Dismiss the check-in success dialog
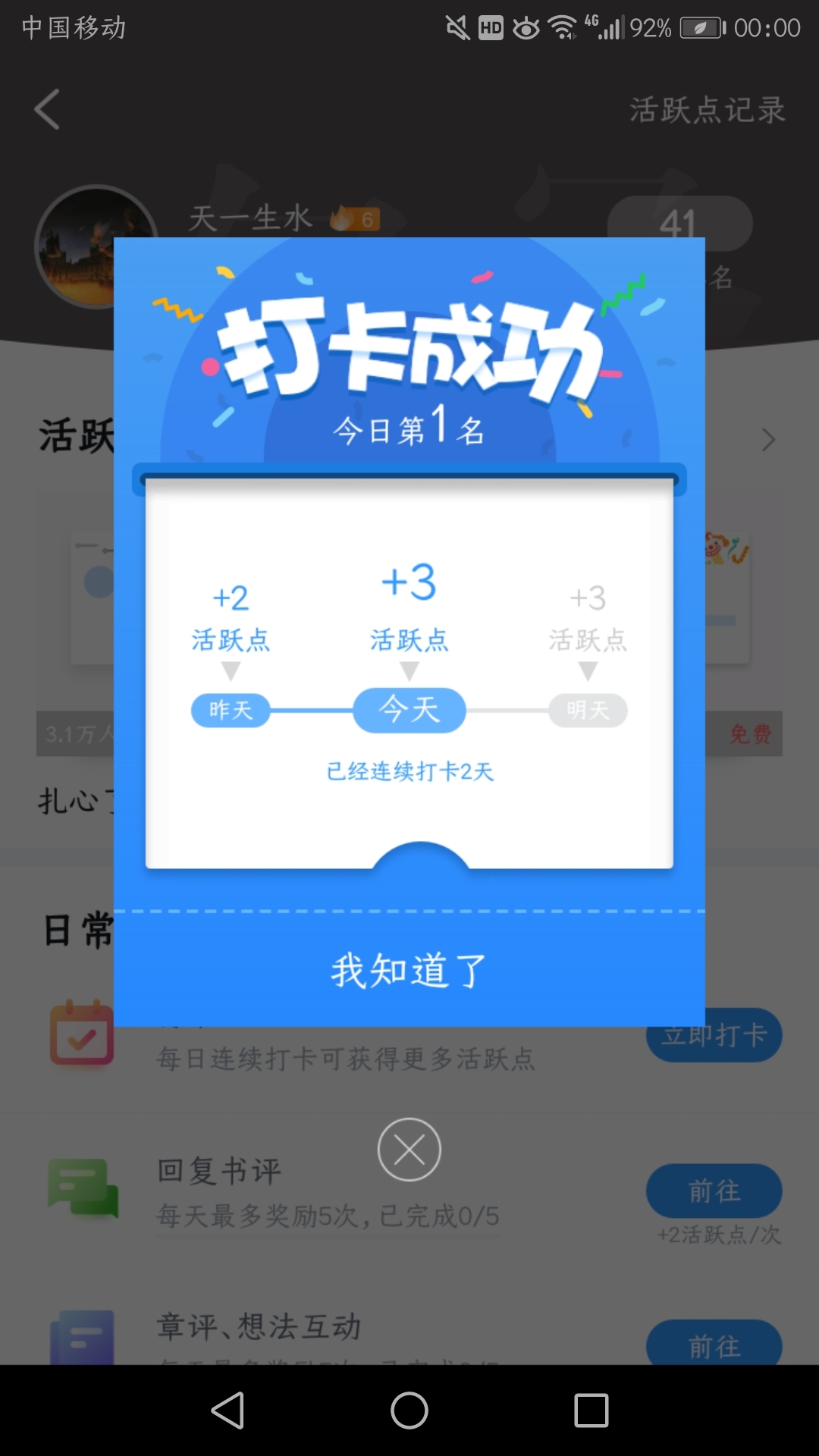Viewport: 819px width, 1456px height. (409, 1150)
